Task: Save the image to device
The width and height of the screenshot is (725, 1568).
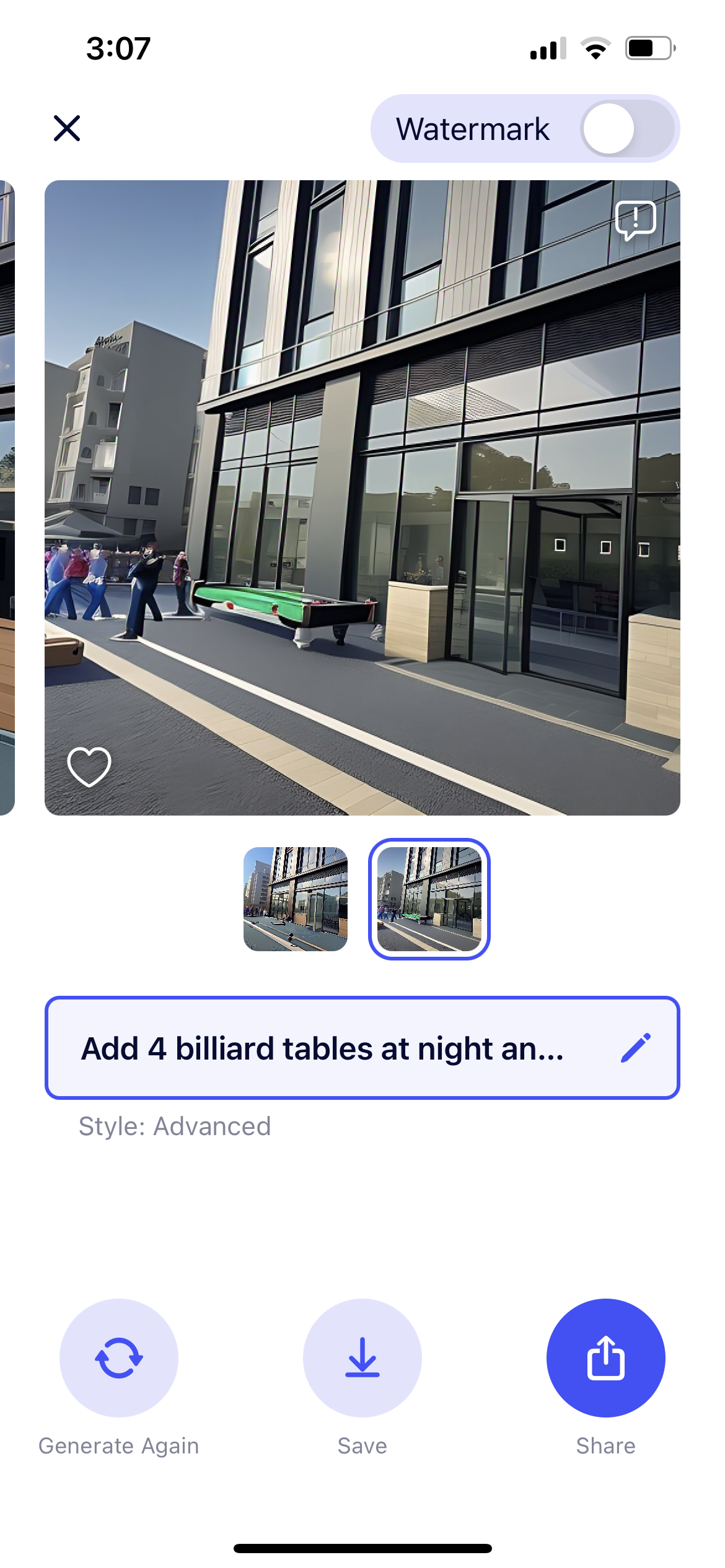Action: [362, 1358]
